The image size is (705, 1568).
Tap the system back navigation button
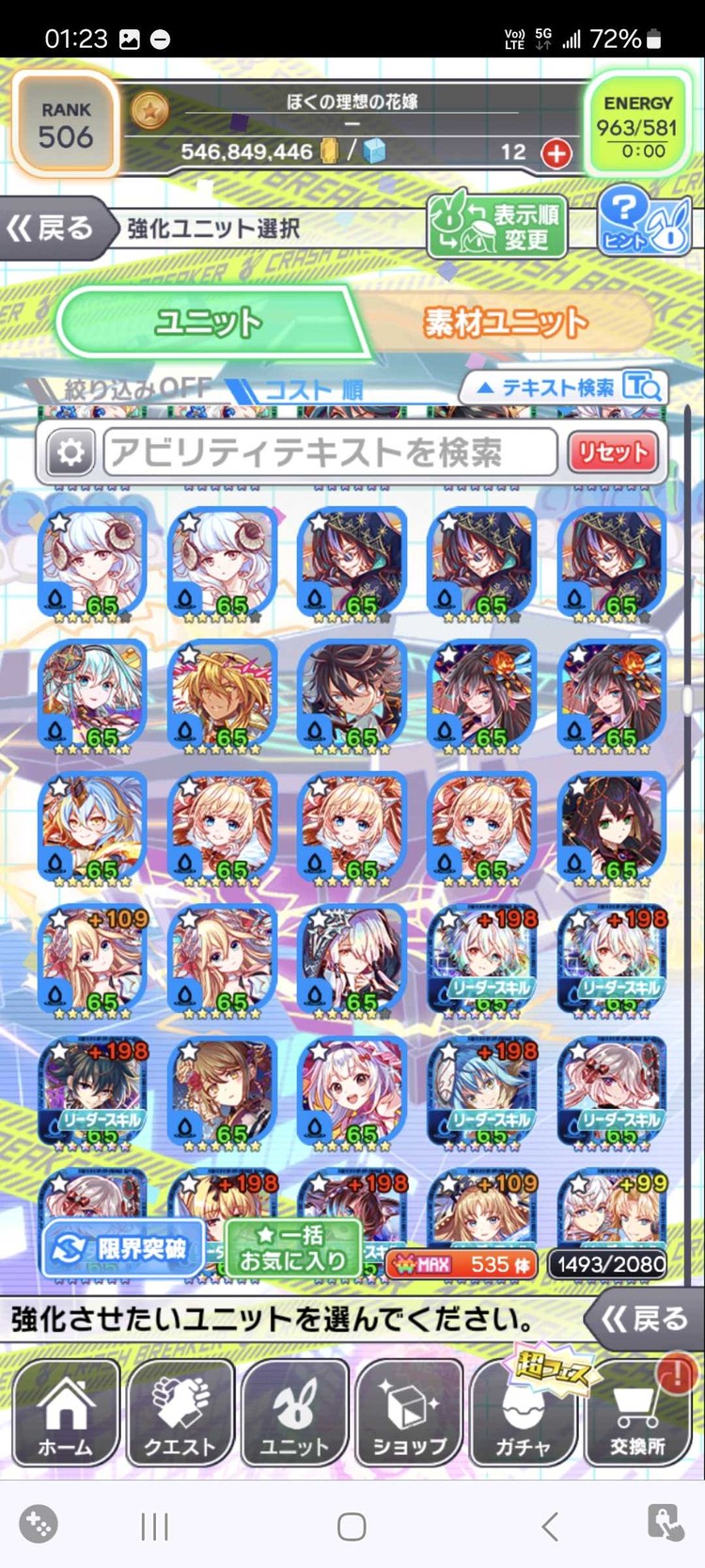(550, 1526)
